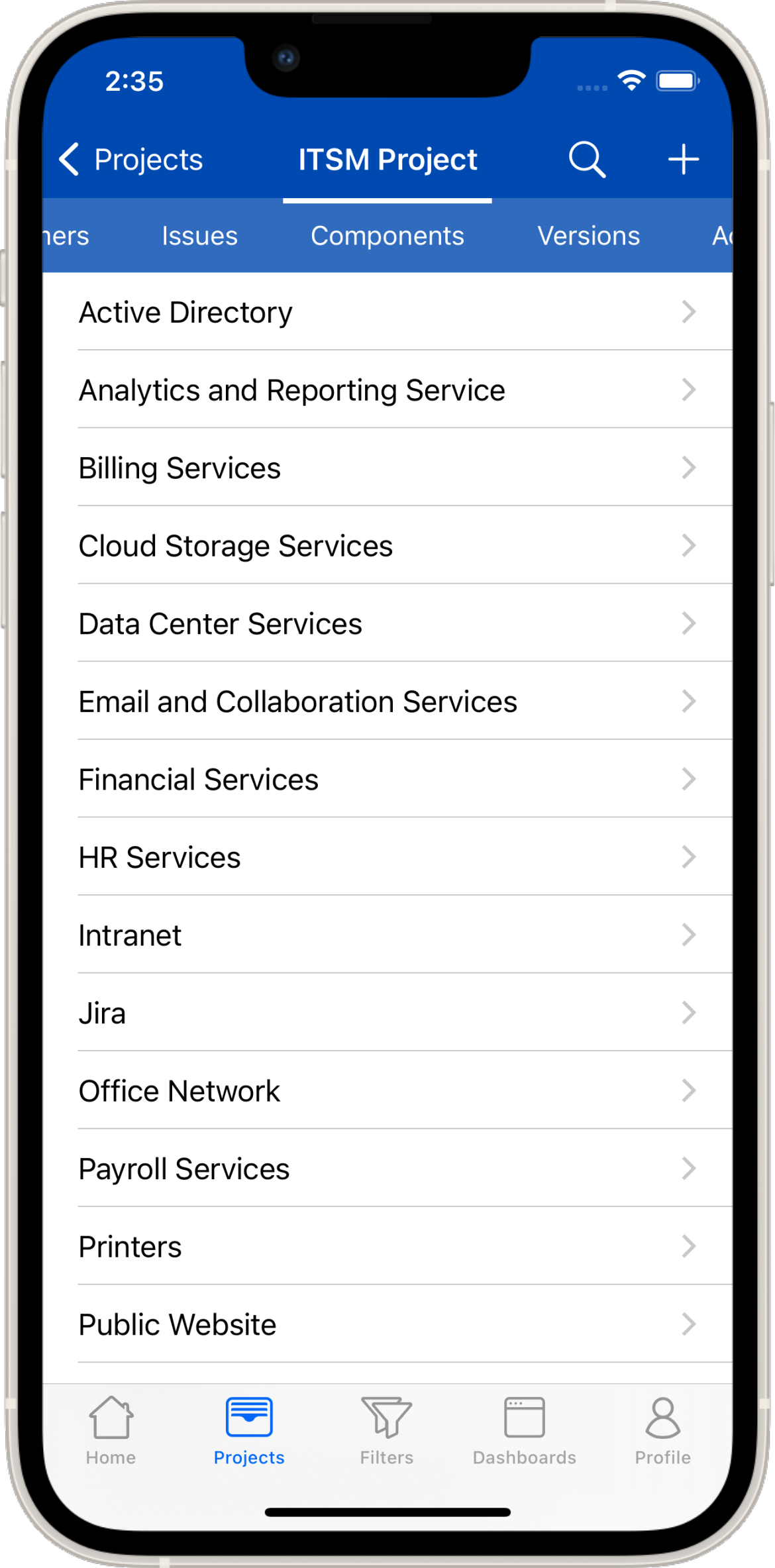This screenshot has height=1568, width=775.
Task: Select Data Center Services
Action: click(387, 624)
